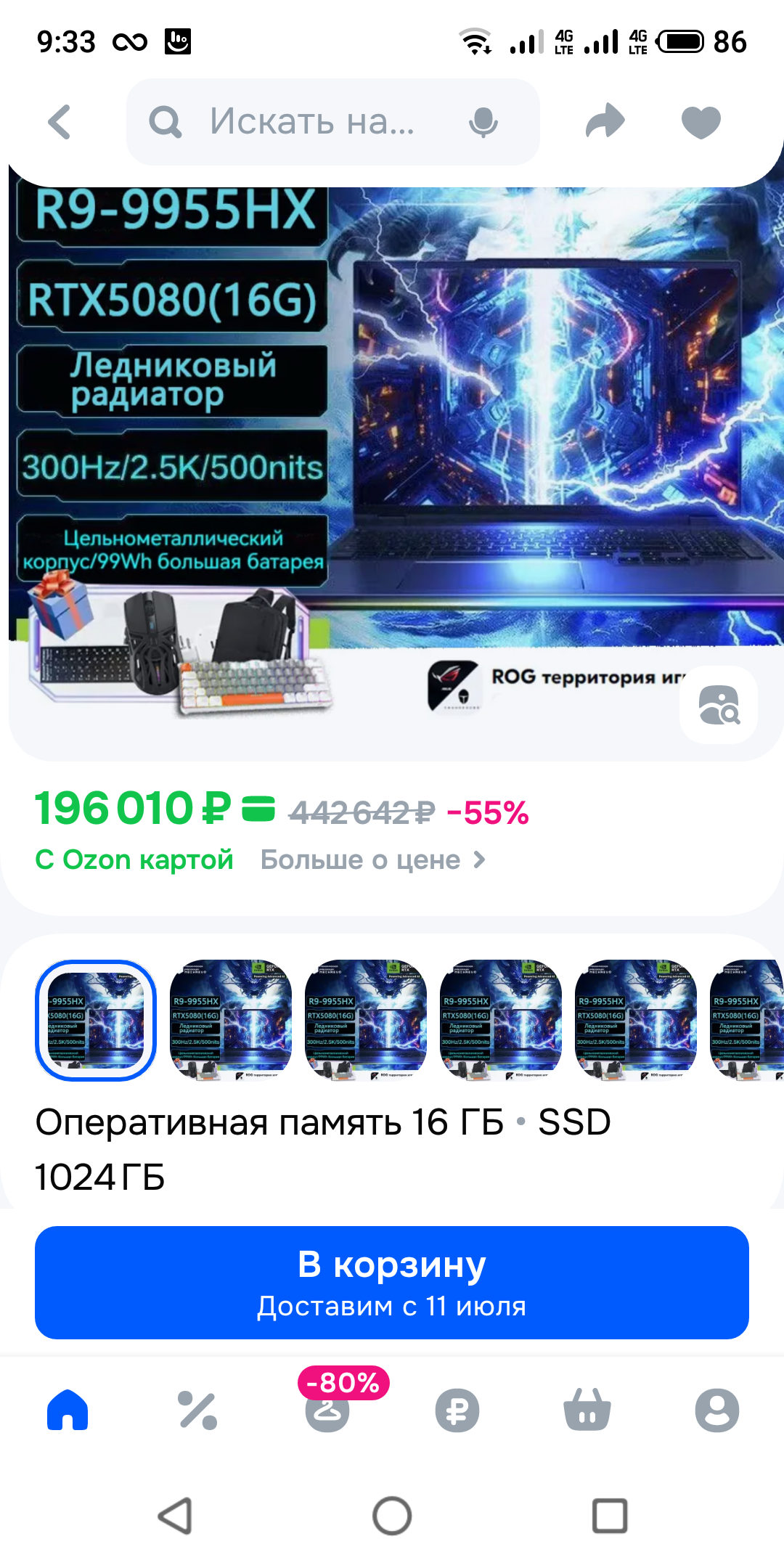The height and width of the screenshot is (1568, 784).
Task: Find similar items by photo
Action: tap(718, 705)
